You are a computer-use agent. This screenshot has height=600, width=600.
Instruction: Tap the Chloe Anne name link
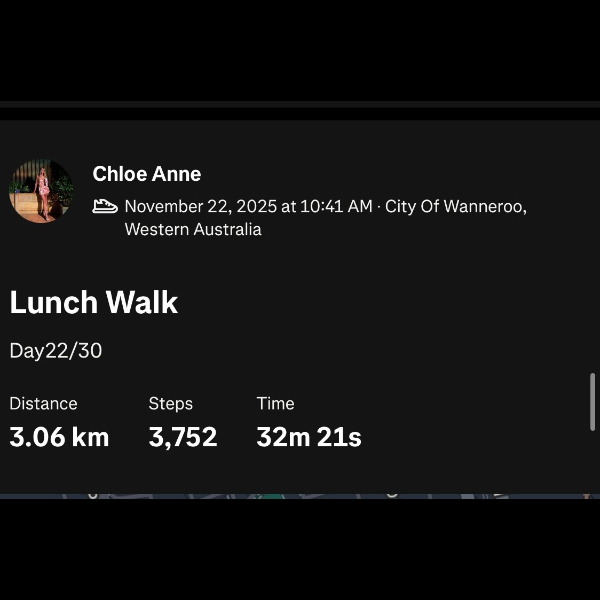point(146,174)
